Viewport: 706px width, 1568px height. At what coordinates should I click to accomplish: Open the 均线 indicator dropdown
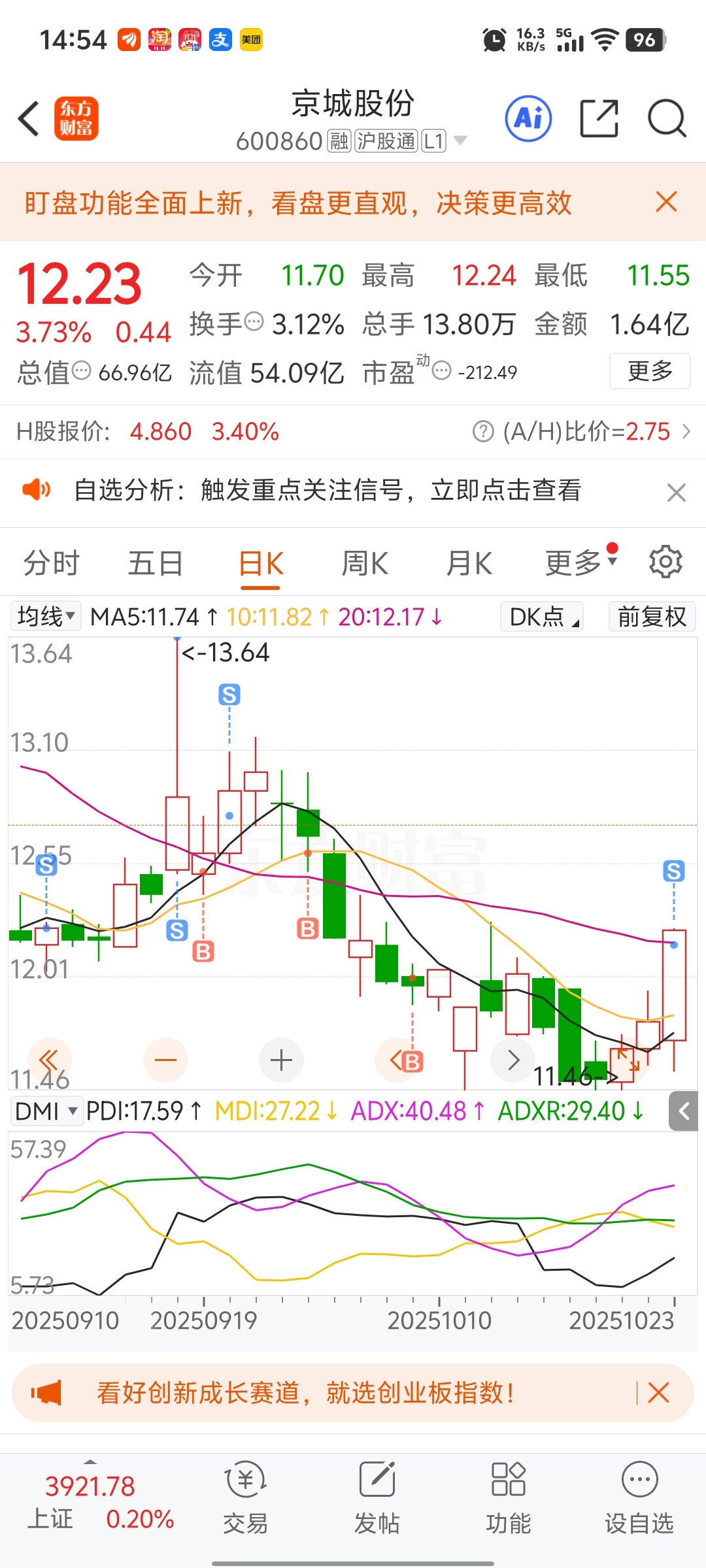46,616
